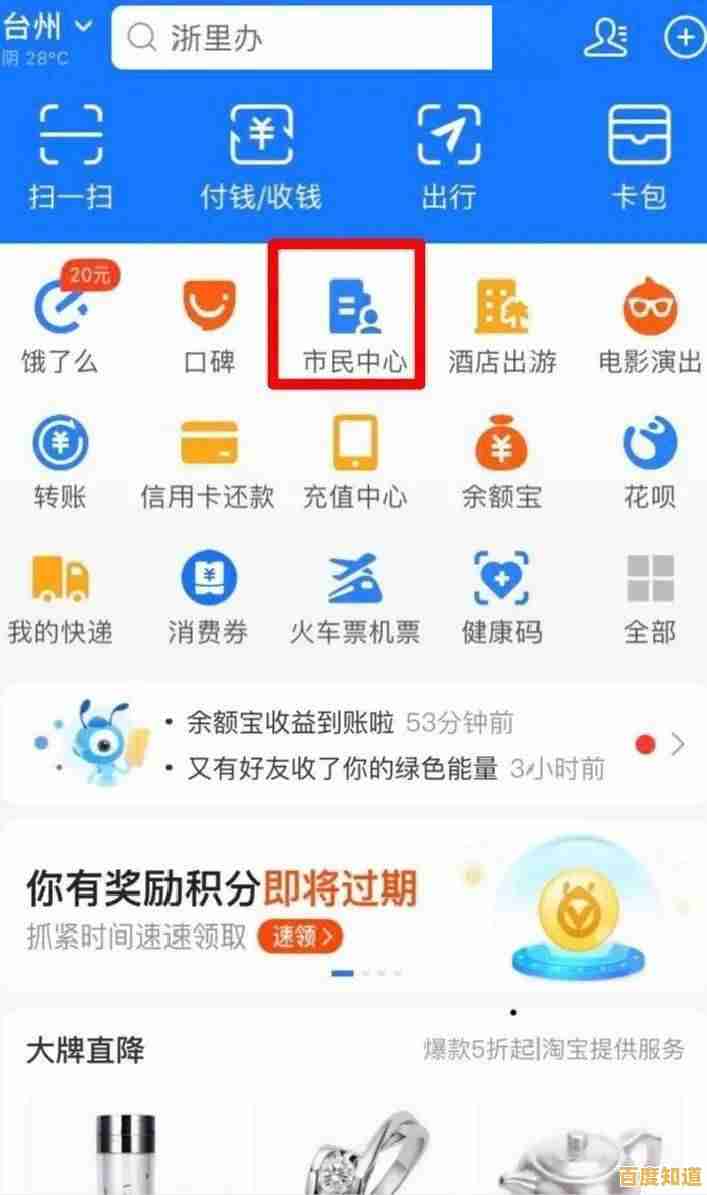View 我的快递 deliveries
707x1195 pixels.
[x=60, y=597]
